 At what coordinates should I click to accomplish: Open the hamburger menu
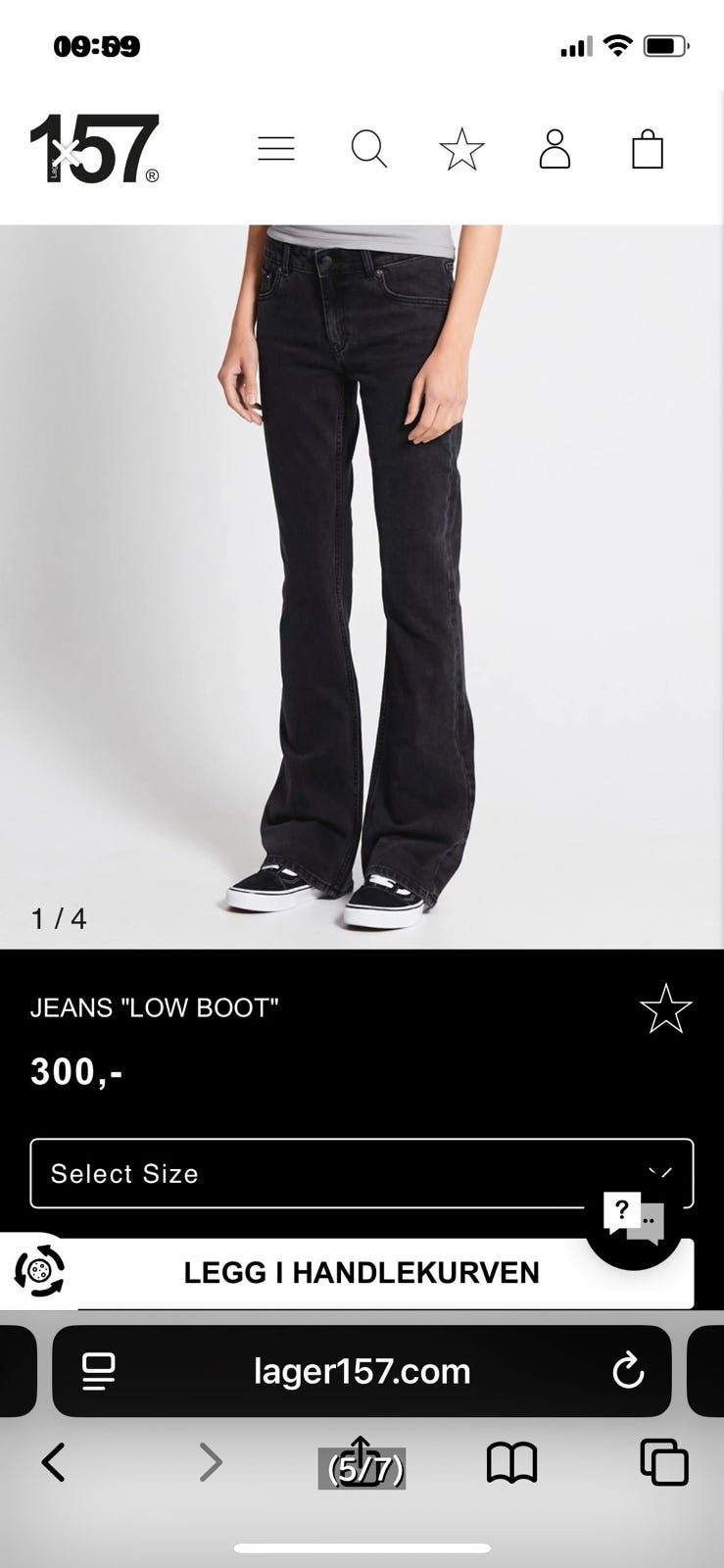[x=275, y=149]
